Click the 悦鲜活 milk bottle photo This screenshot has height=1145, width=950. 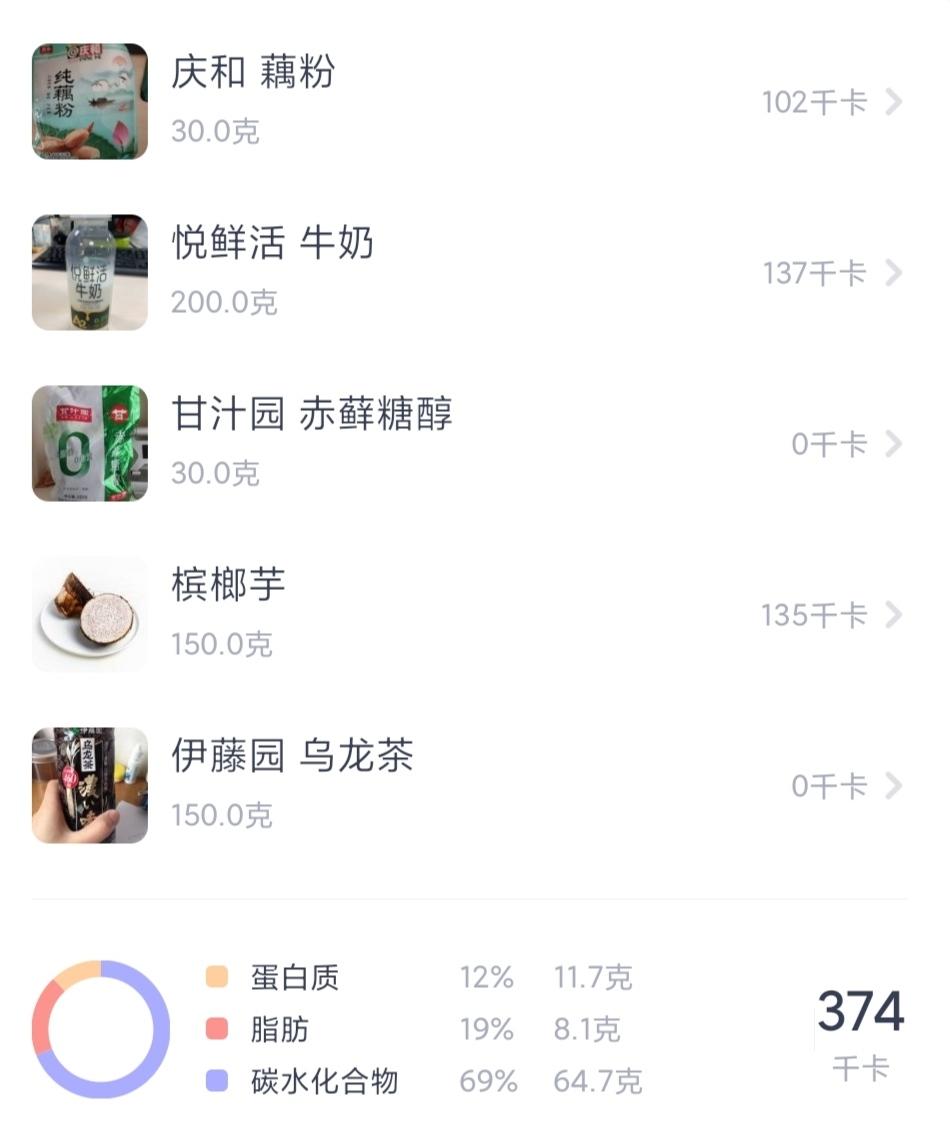pos(89,272)
